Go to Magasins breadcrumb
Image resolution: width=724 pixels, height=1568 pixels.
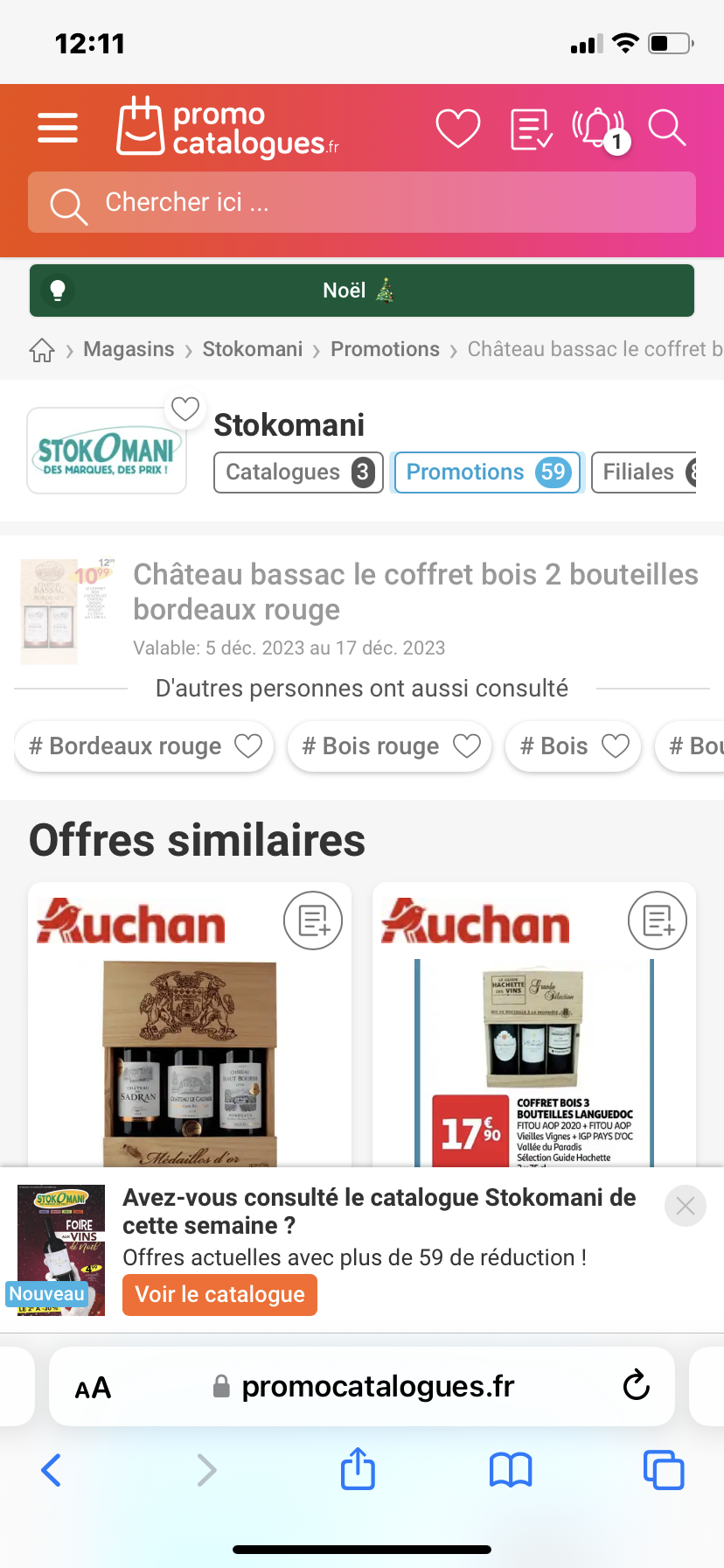point(129,349)
